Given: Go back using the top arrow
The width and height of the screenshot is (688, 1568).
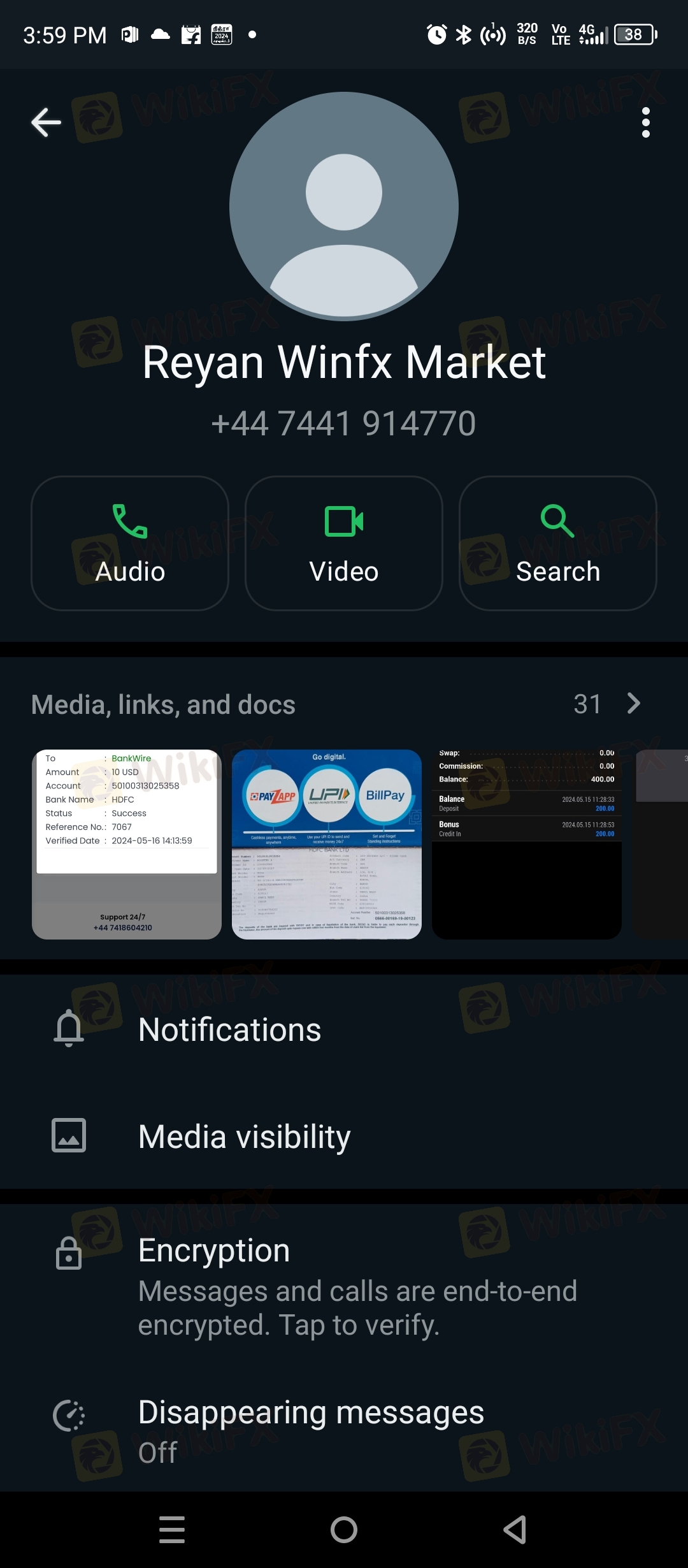Looking at the screenshot, I should point(46,122).
